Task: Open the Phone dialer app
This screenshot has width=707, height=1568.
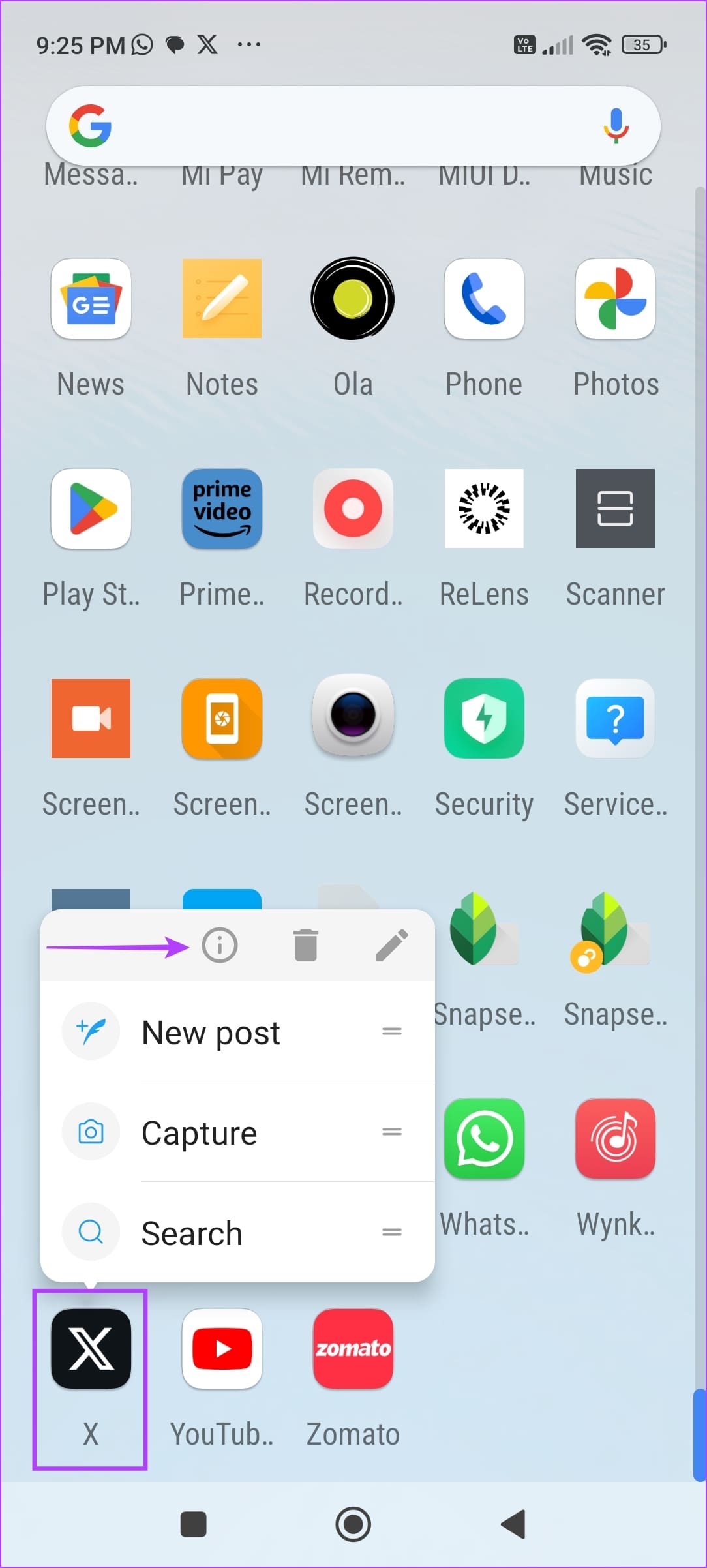Action: (484, 299)
